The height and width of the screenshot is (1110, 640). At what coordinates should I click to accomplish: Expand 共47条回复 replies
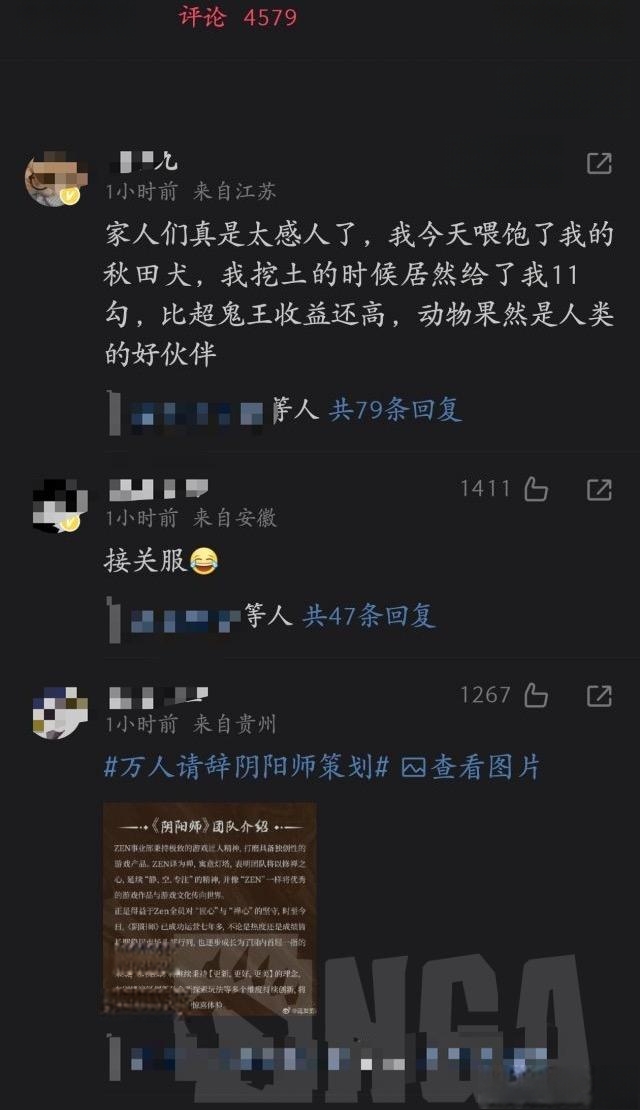(369, 616)
